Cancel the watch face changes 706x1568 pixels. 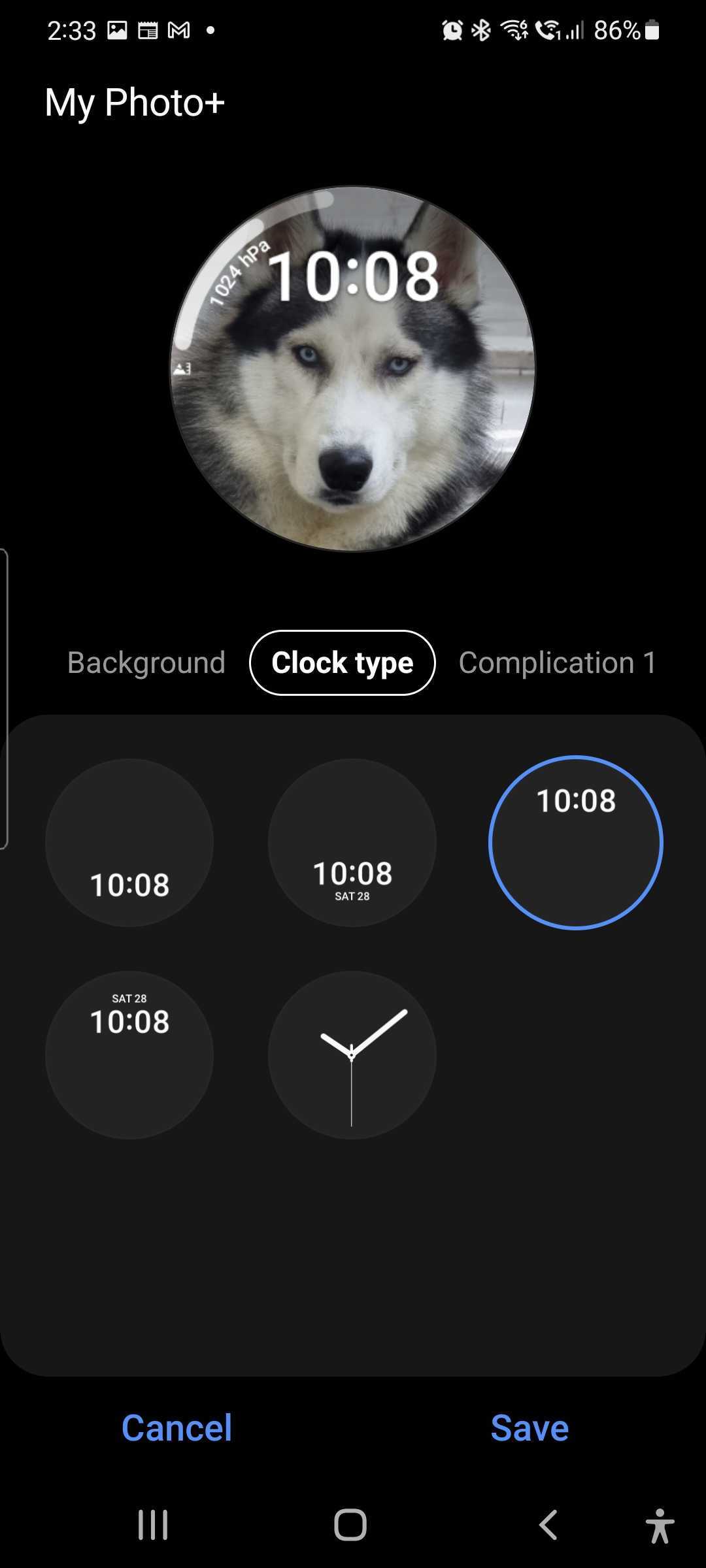click(176, 1428)
